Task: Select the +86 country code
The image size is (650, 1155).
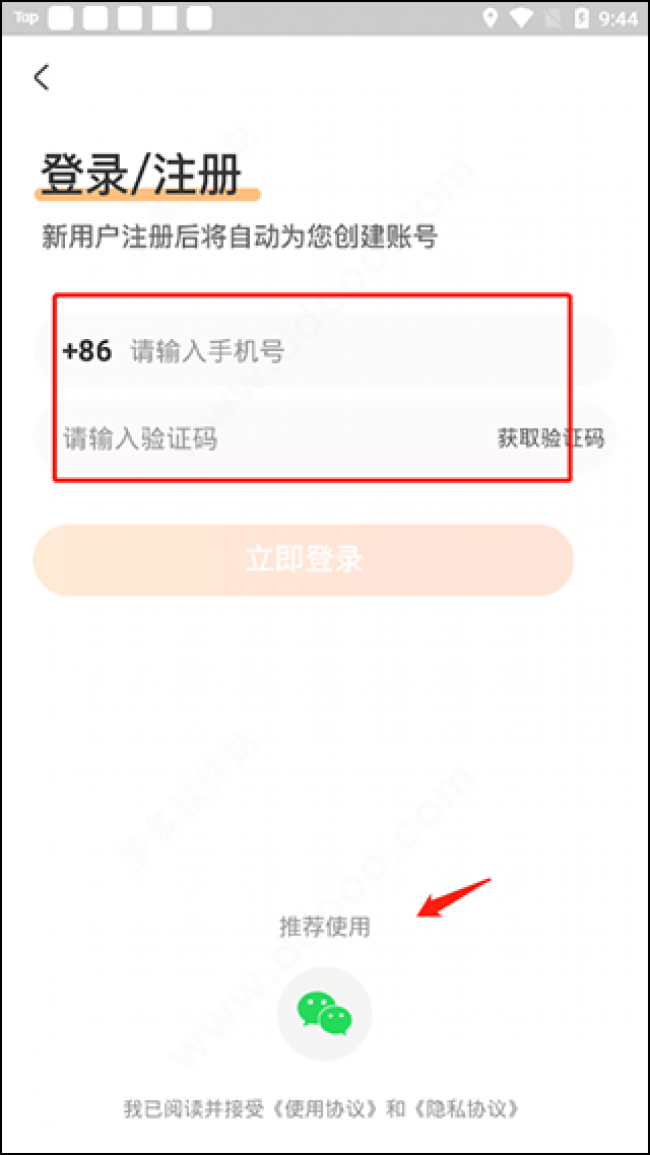Action: 87,351
